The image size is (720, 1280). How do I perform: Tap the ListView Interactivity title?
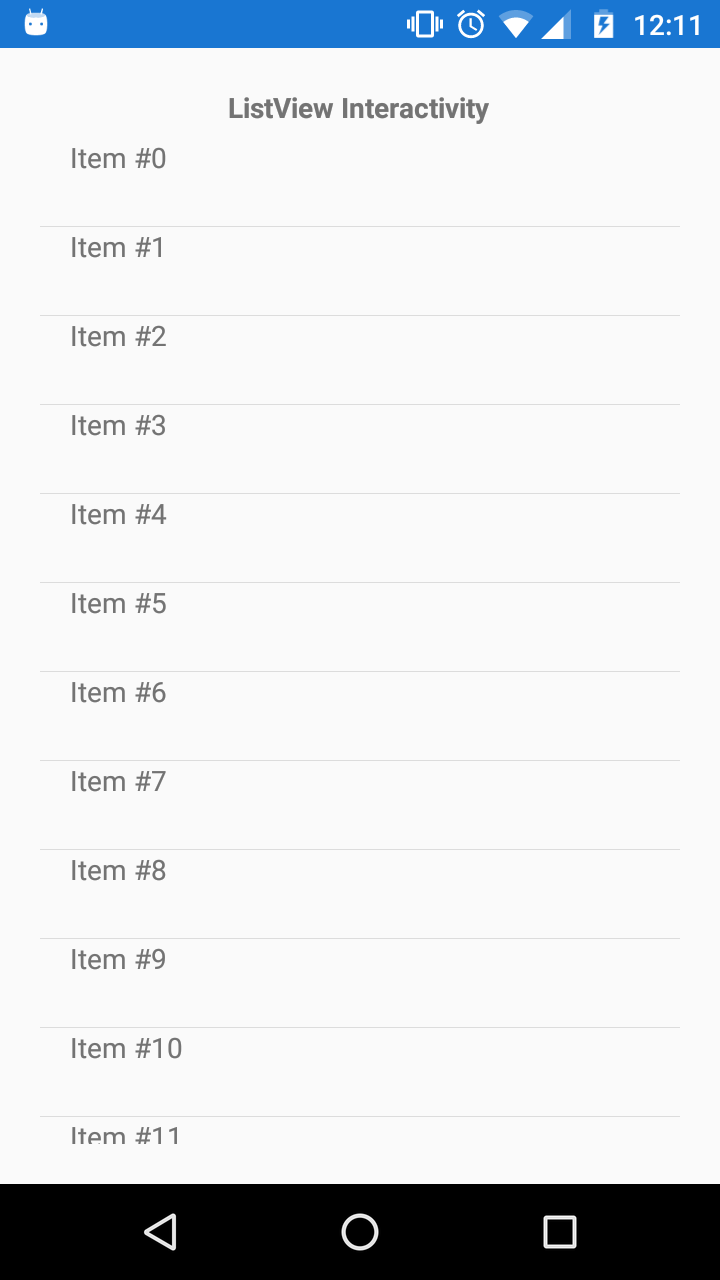359,108
